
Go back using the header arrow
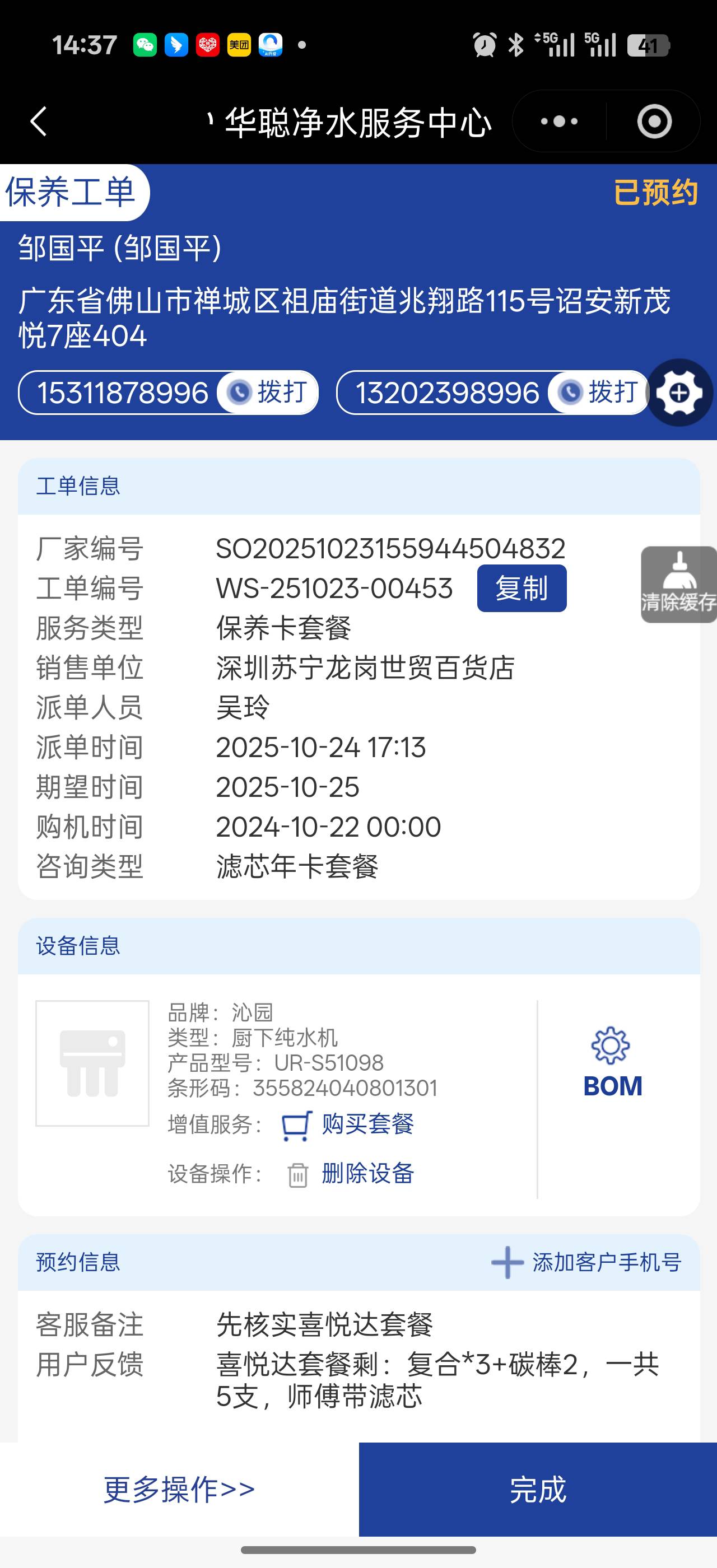[x=38, y=122]
